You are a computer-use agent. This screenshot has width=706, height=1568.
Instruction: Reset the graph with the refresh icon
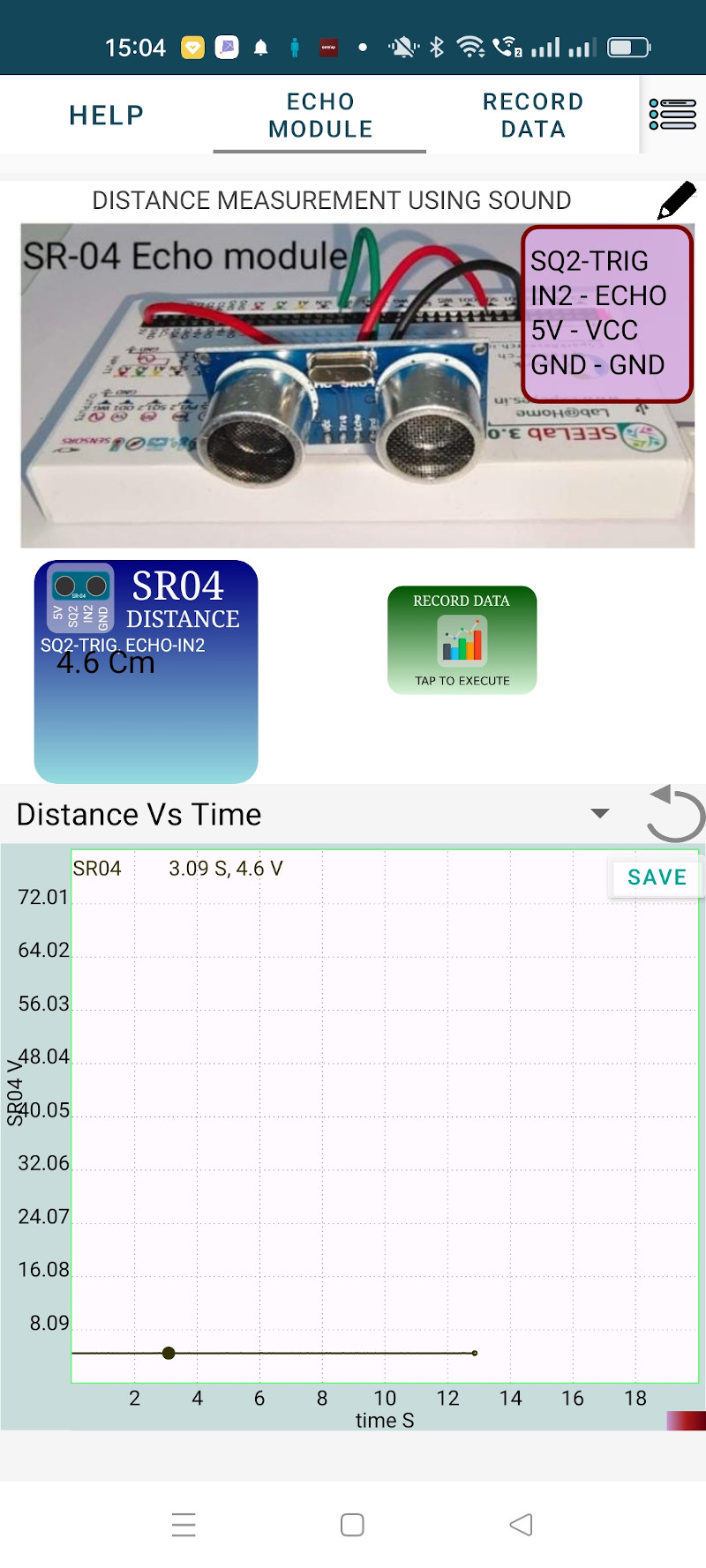pos(674,813)
